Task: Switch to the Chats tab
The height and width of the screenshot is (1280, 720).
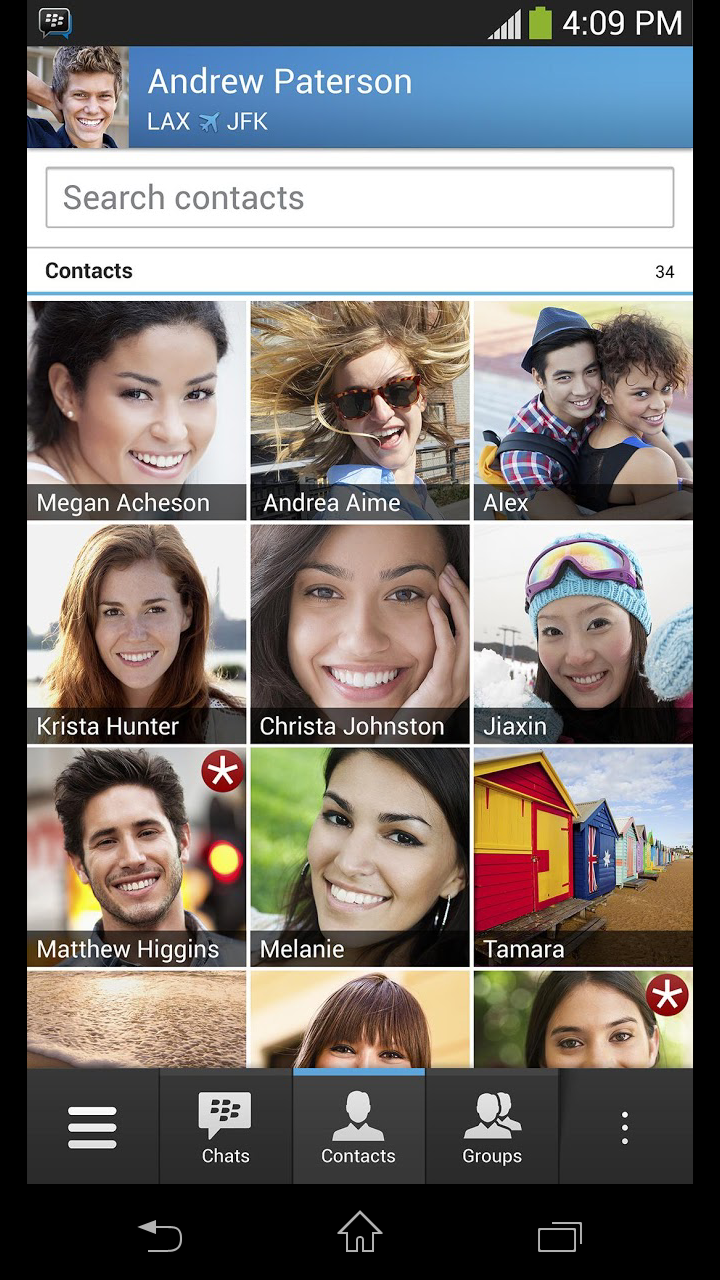Action: tap(225, 1127)
